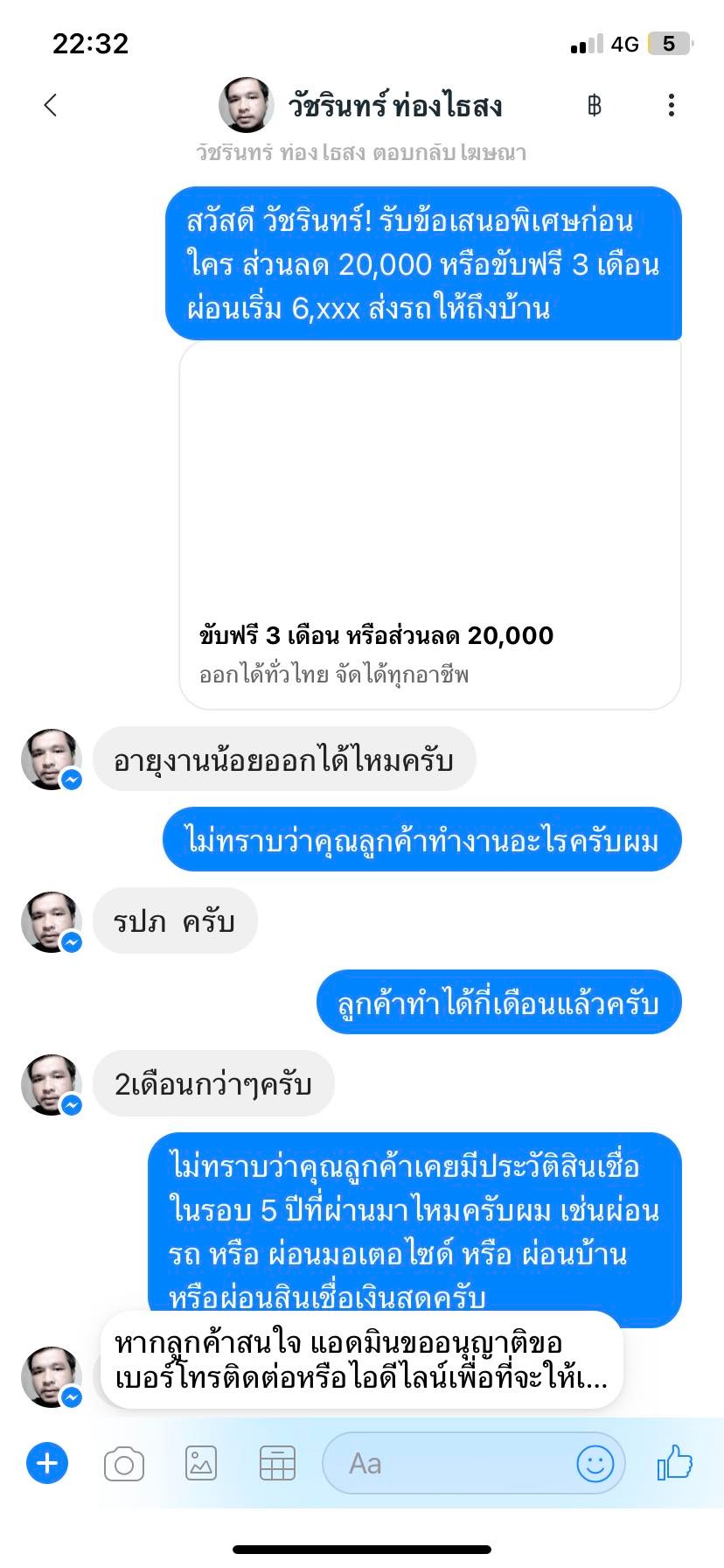724x1568 pixels.
Task: Go back from the chat
Action: point(51,106)
